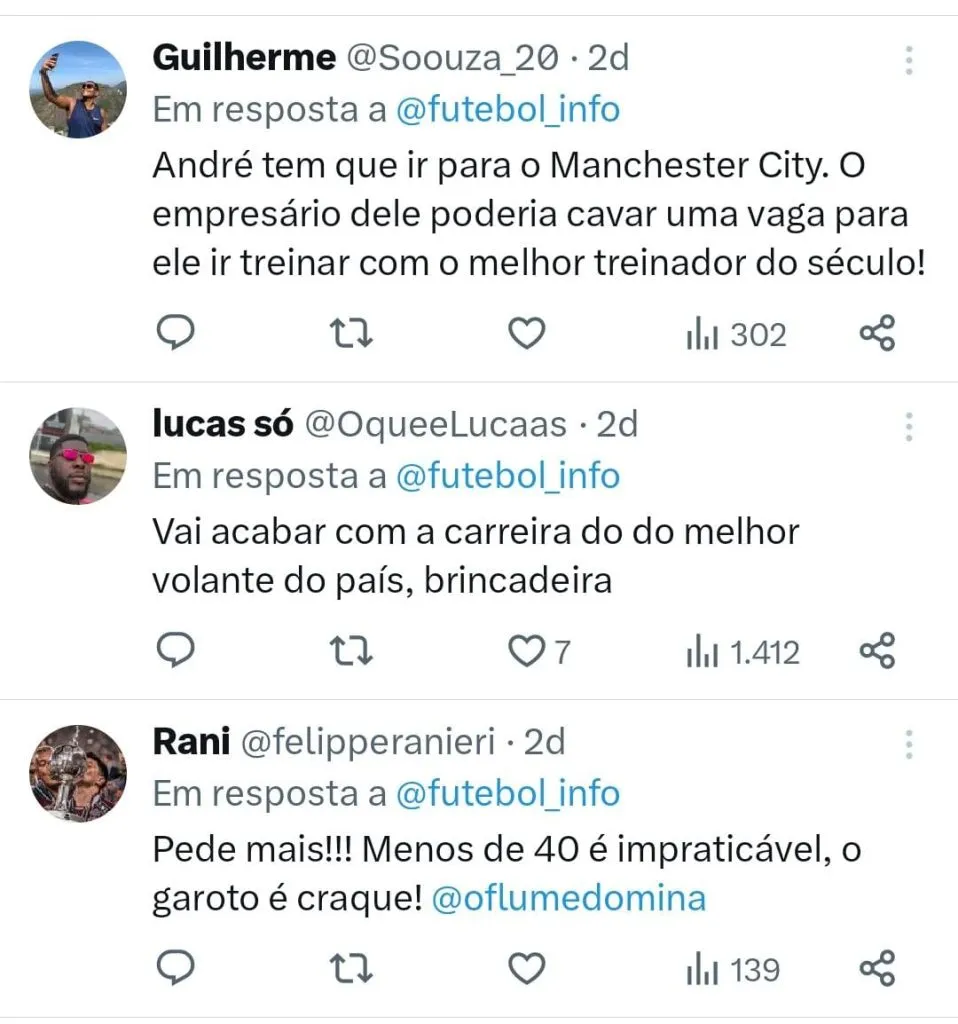Like Guilherme's tweet
The height and width of the screenshot is (1024, 958).
click(x=526, y=335)
